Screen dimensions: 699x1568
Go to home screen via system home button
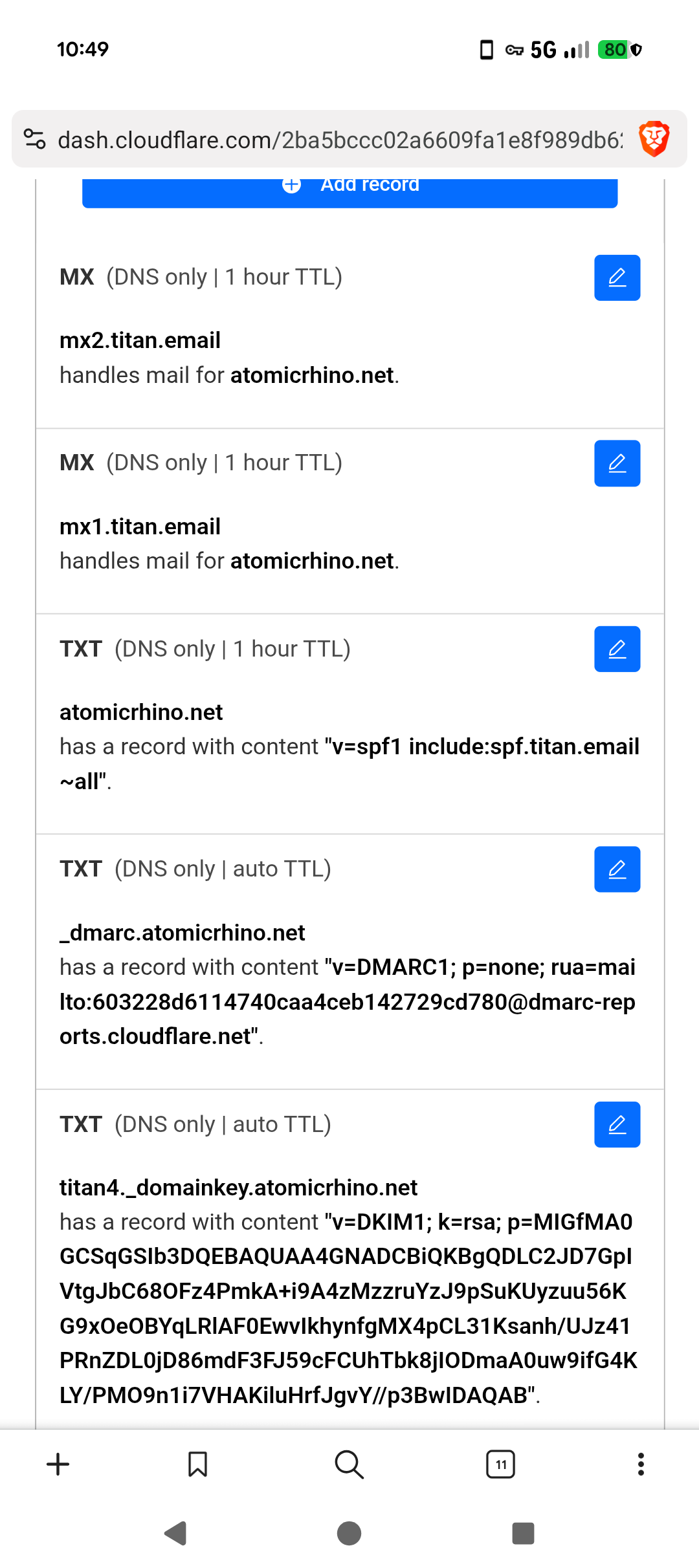tap(349, 1533)
